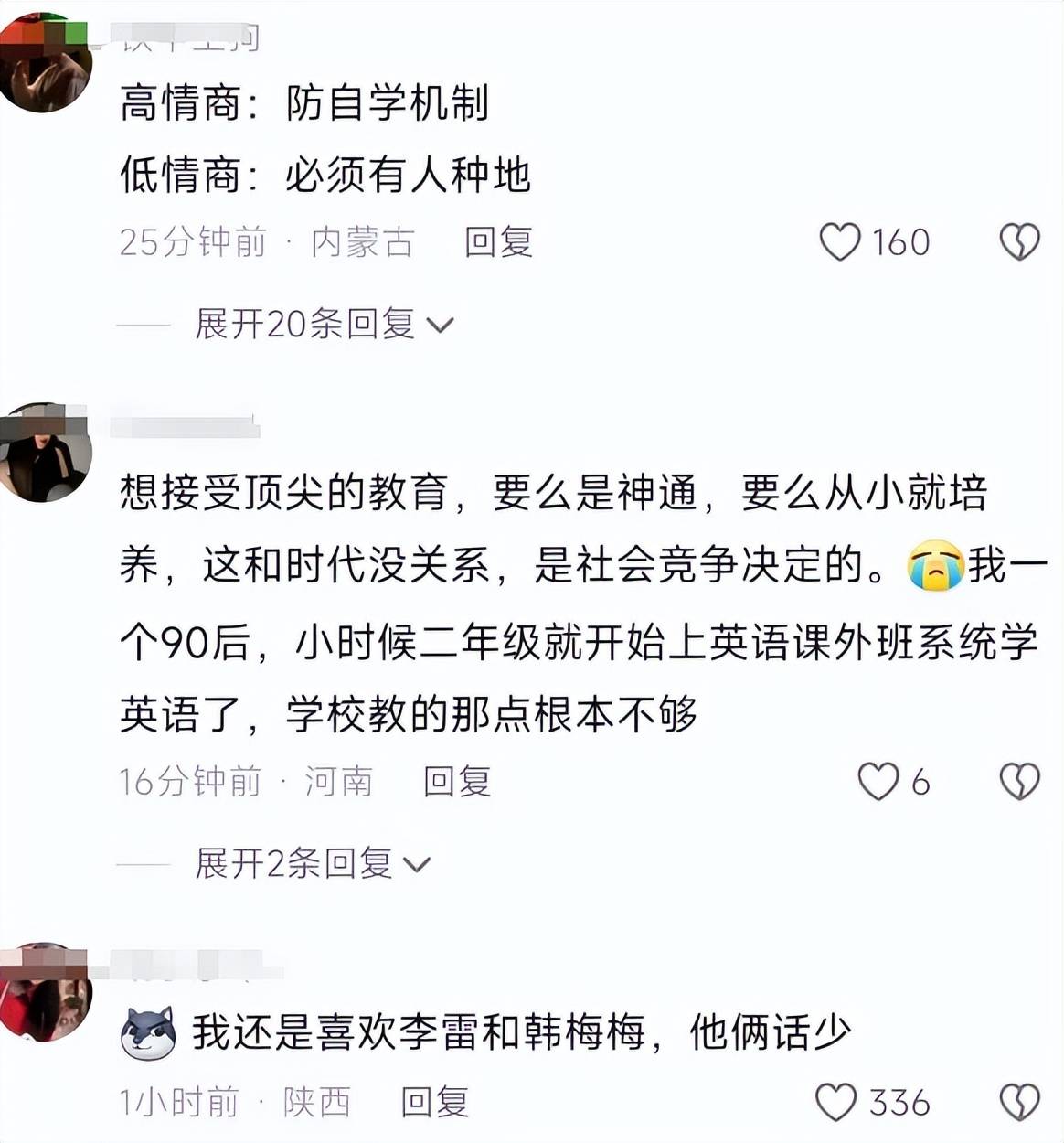Expand 展开20条回复
This screenshot has width=1064, height=1143.
[x=325, y=324]
